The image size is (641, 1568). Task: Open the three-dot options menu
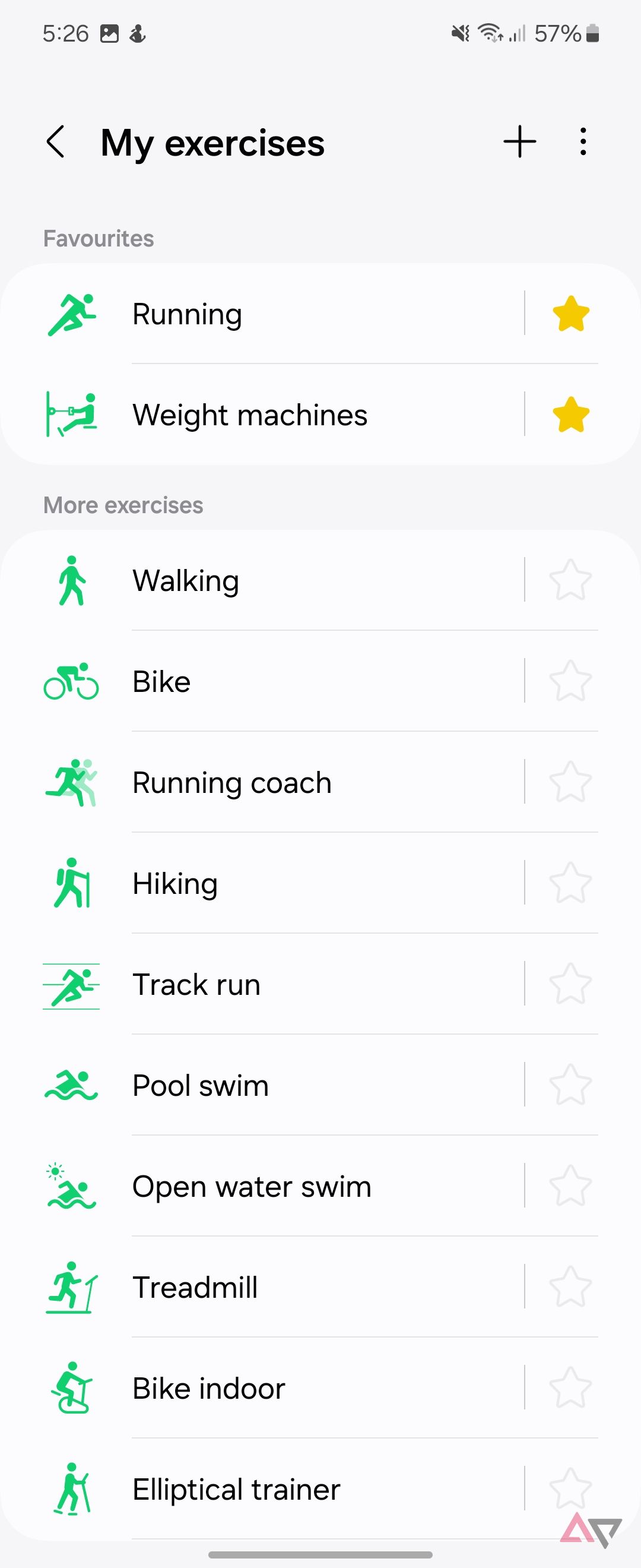583,142
